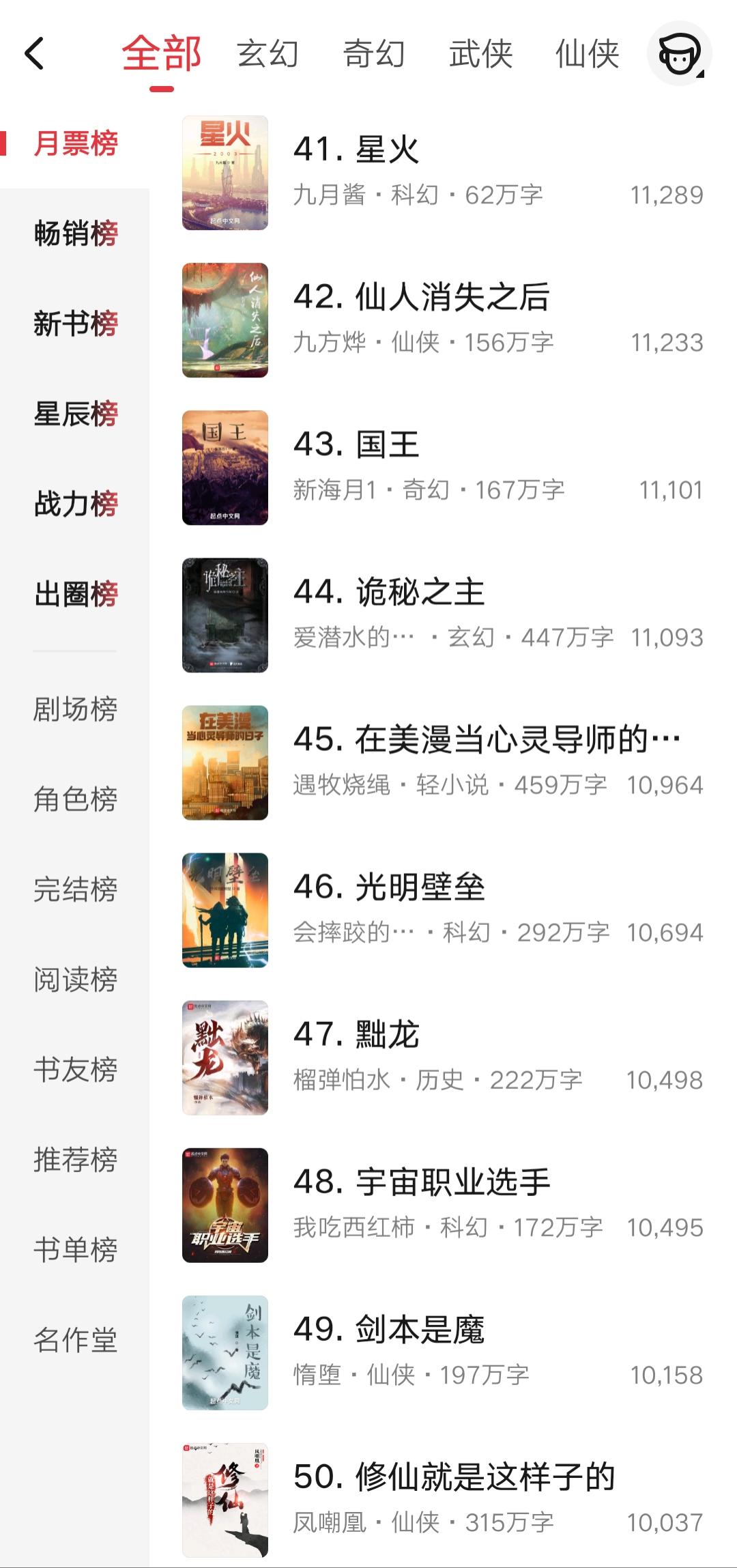This screenshot has height=1568, width=737.
Task: Open 名作堂 in the sidebar
Action: (76, 1339)
